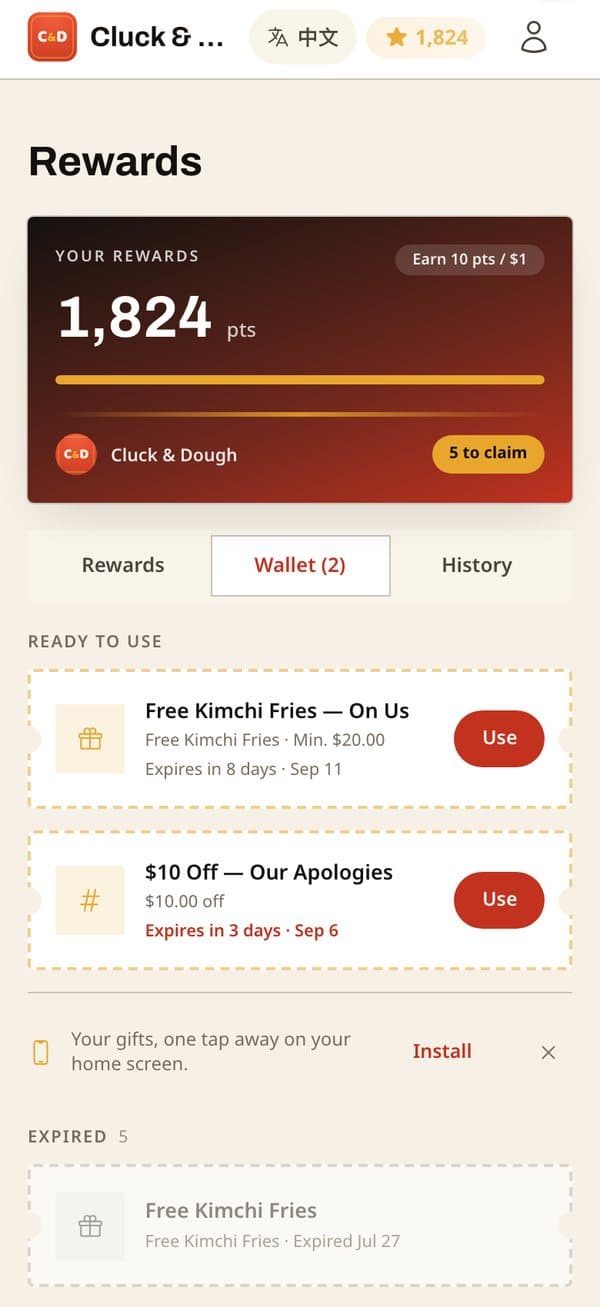Use the Free Kimchi Fries coupon

[499, 739]
